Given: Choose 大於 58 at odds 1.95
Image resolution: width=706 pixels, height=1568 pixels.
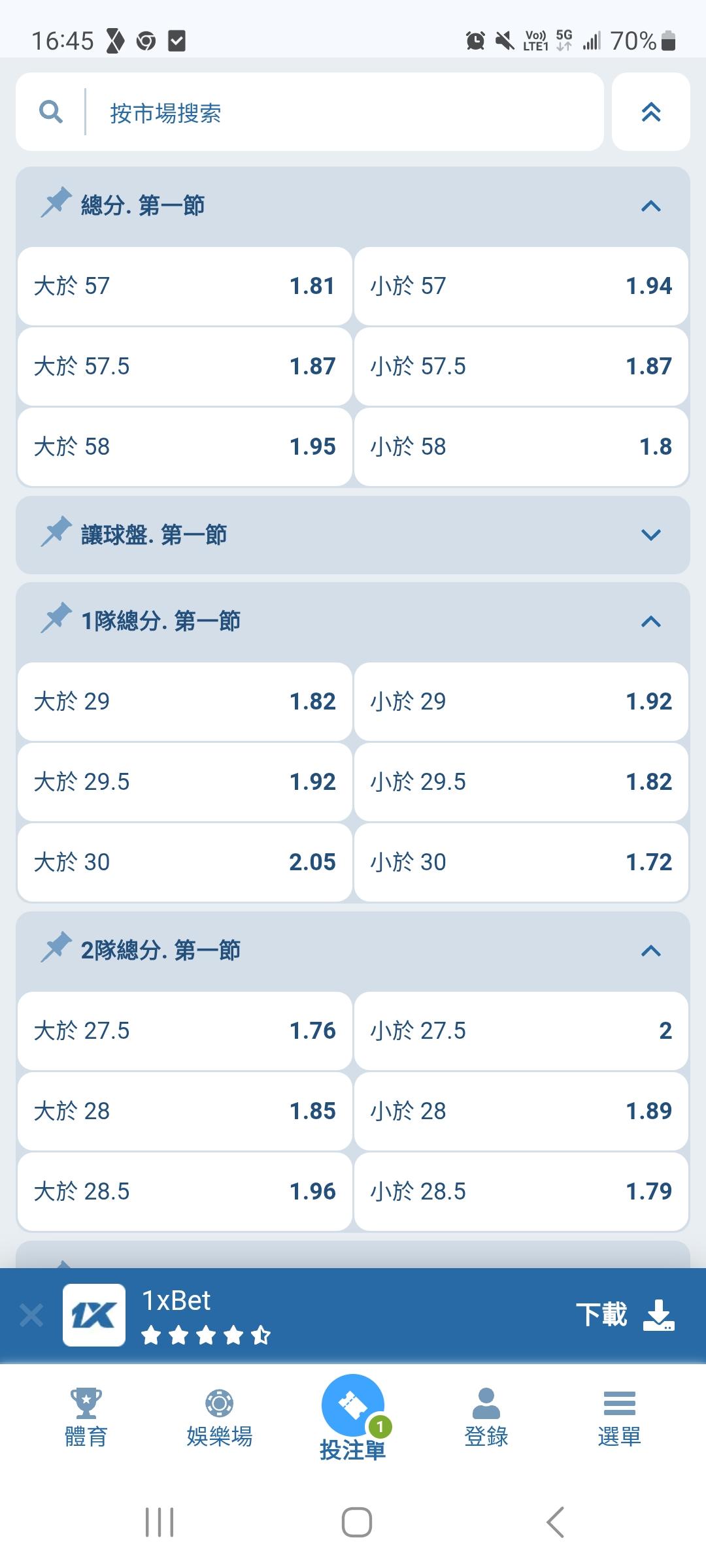Looking at the screenshot, I should tap(184, 447).
